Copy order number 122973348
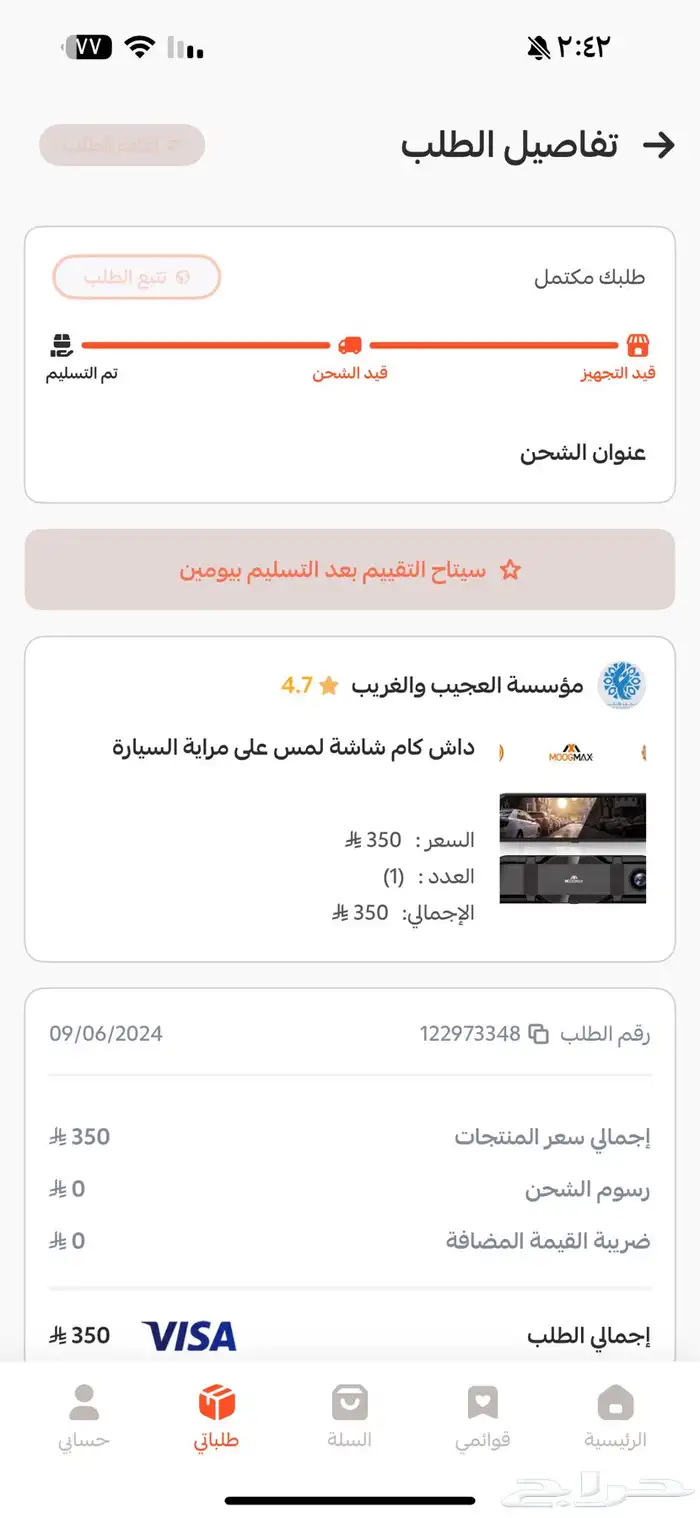This screenshot has width=700, height=1518. [x=538, y=1034]
